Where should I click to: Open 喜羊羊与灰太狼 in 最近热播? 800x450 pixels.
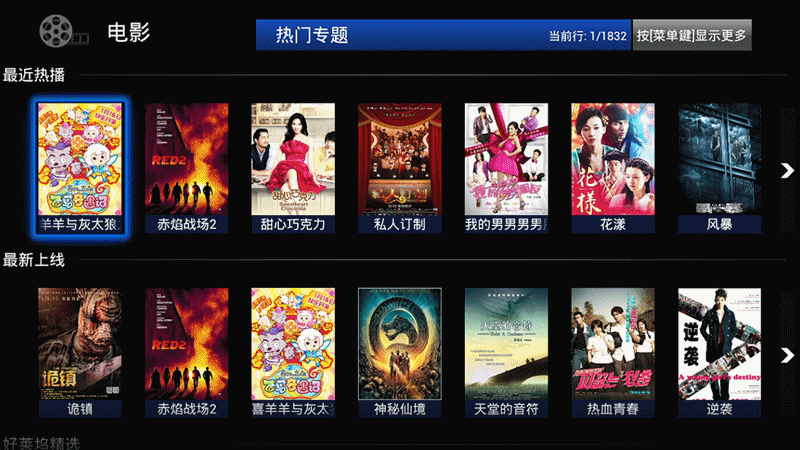click(x=79, y=167)
